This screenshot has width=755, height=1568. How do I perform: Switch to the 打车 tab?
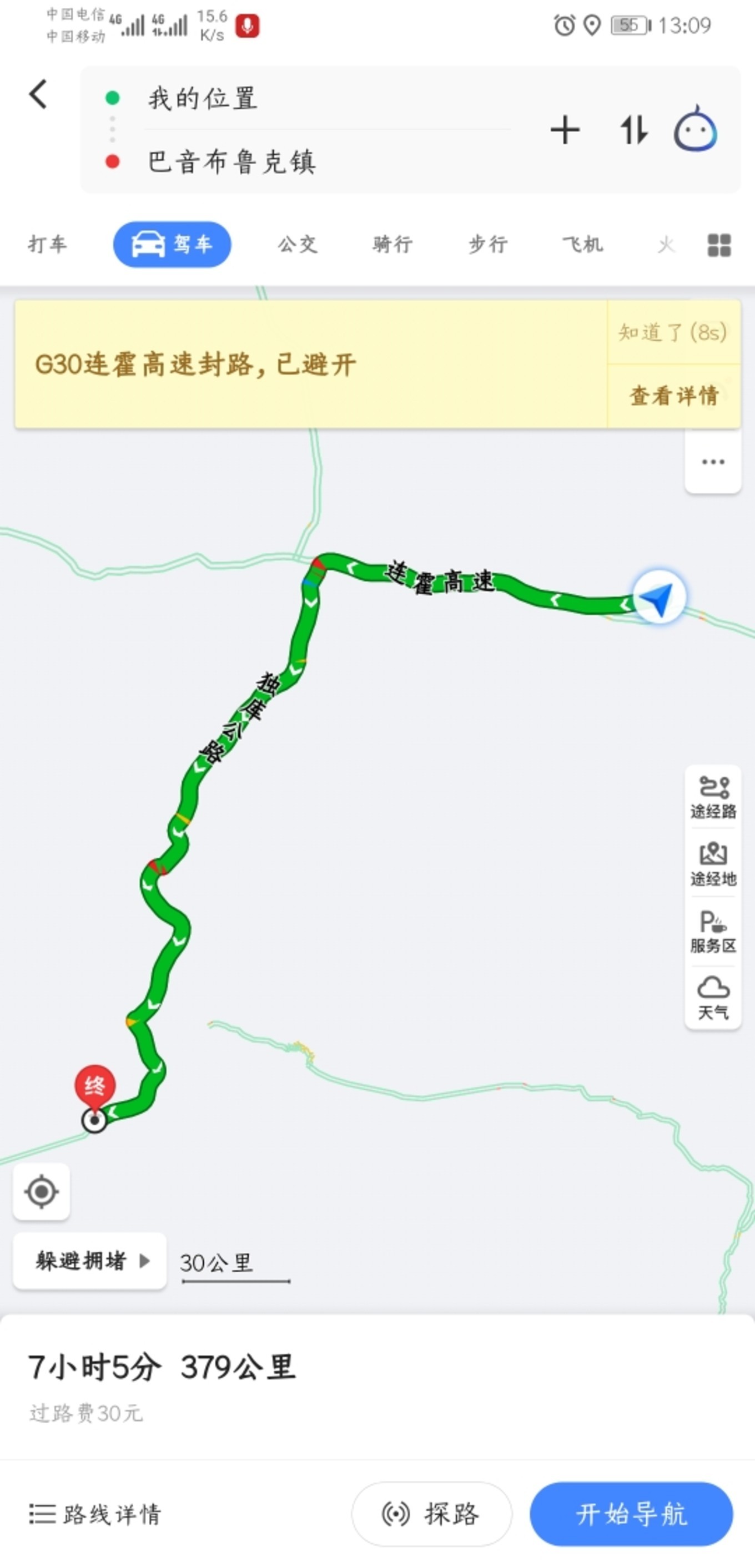click(48, 245)
